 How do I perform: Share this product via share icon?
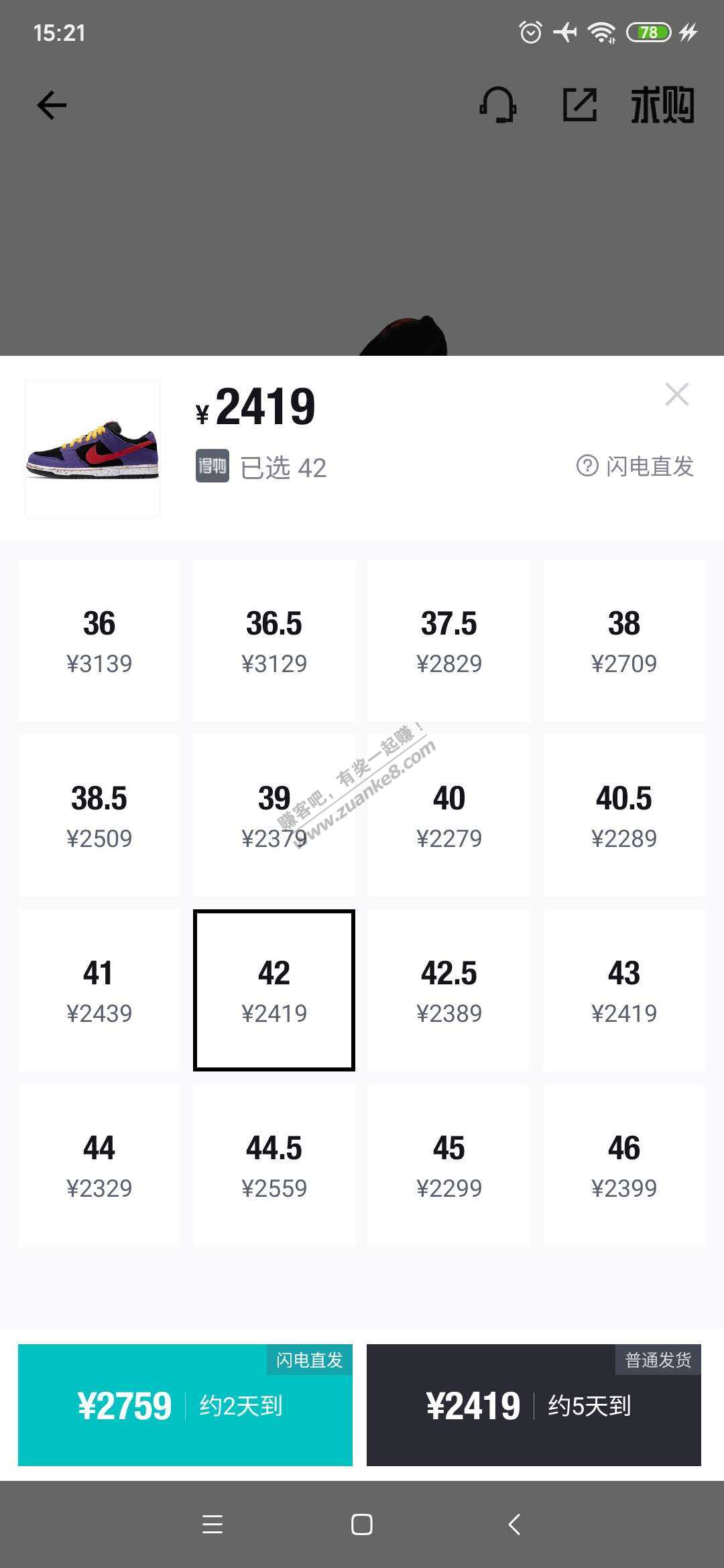580,105
